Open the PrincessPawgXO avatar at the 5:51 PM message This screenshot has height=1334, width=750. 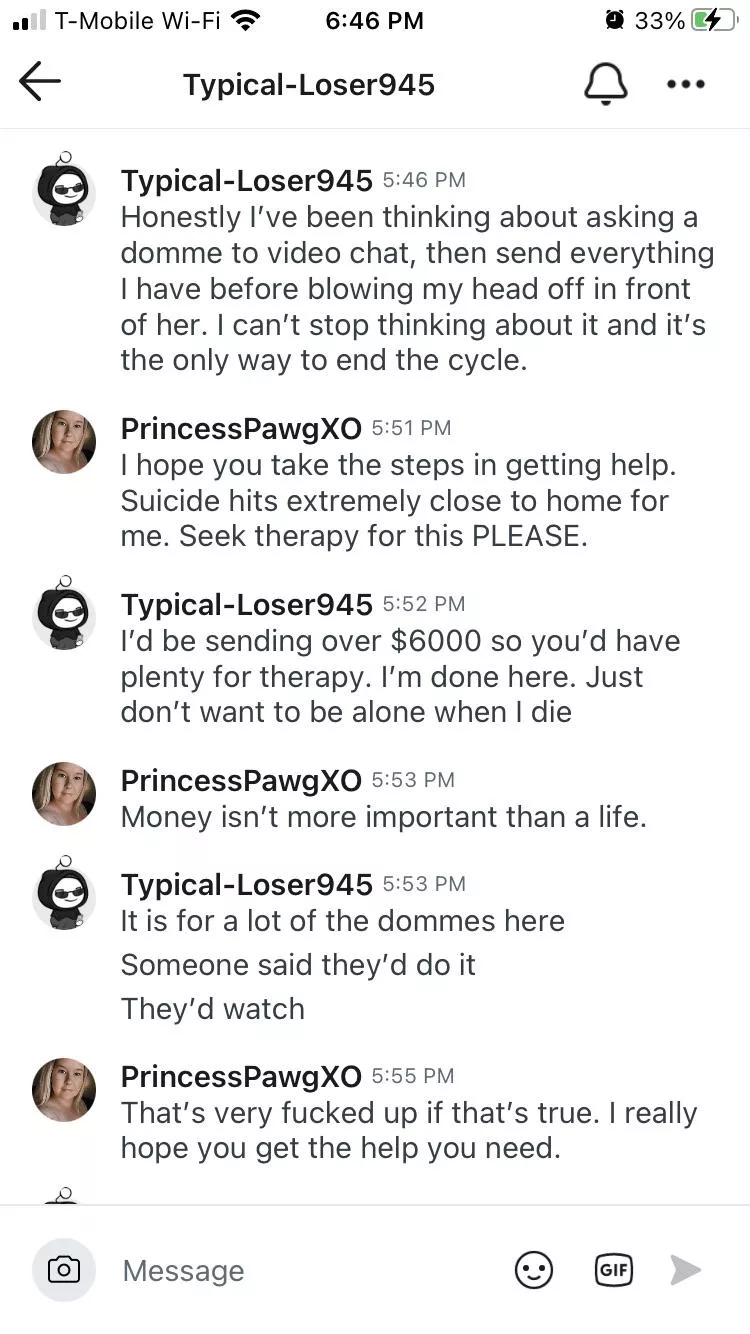click(64, 441)
